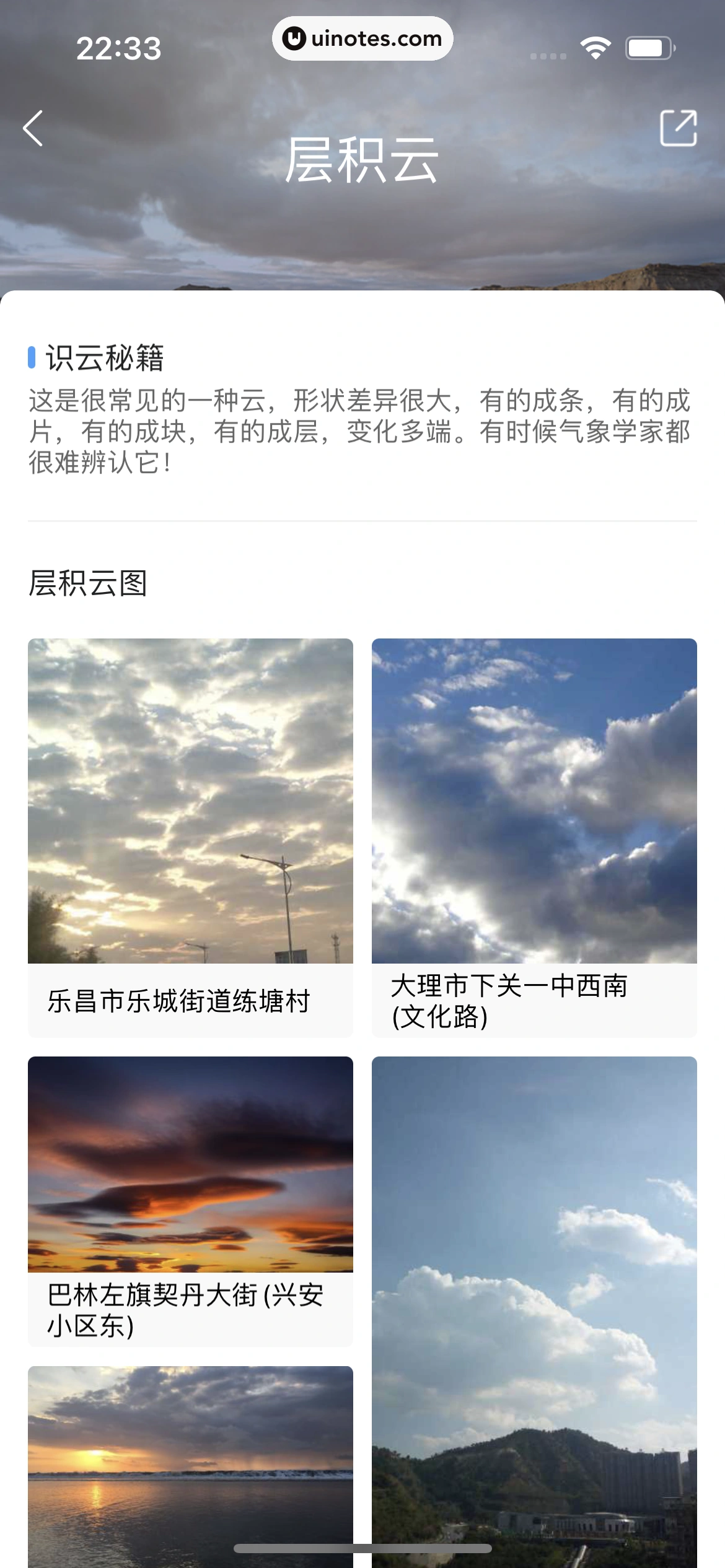Go back using the top-left arrow
Viewport: 725px width, 1568px height.
tap(33, 128)
